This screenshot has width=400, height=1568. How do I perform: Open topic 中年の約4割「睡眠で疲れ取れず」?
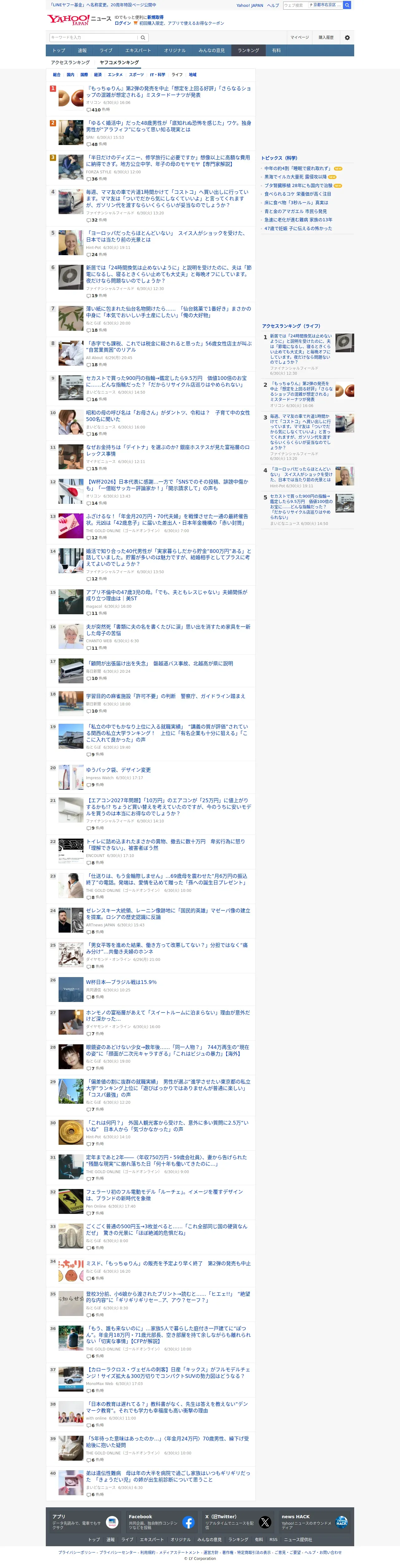pos(298,169)
